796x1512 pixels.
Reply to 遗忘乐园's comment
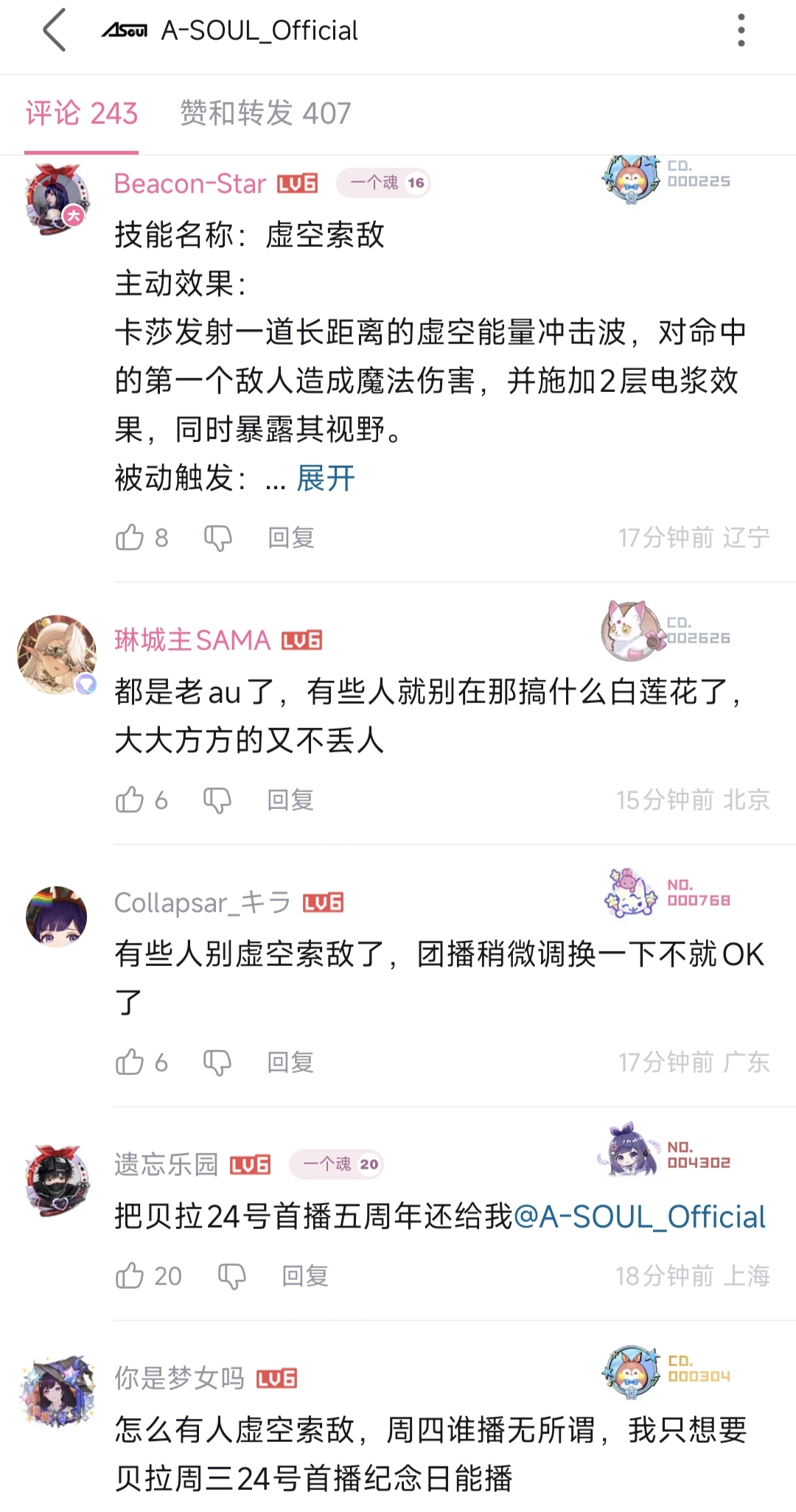[x=305, y=1275]
